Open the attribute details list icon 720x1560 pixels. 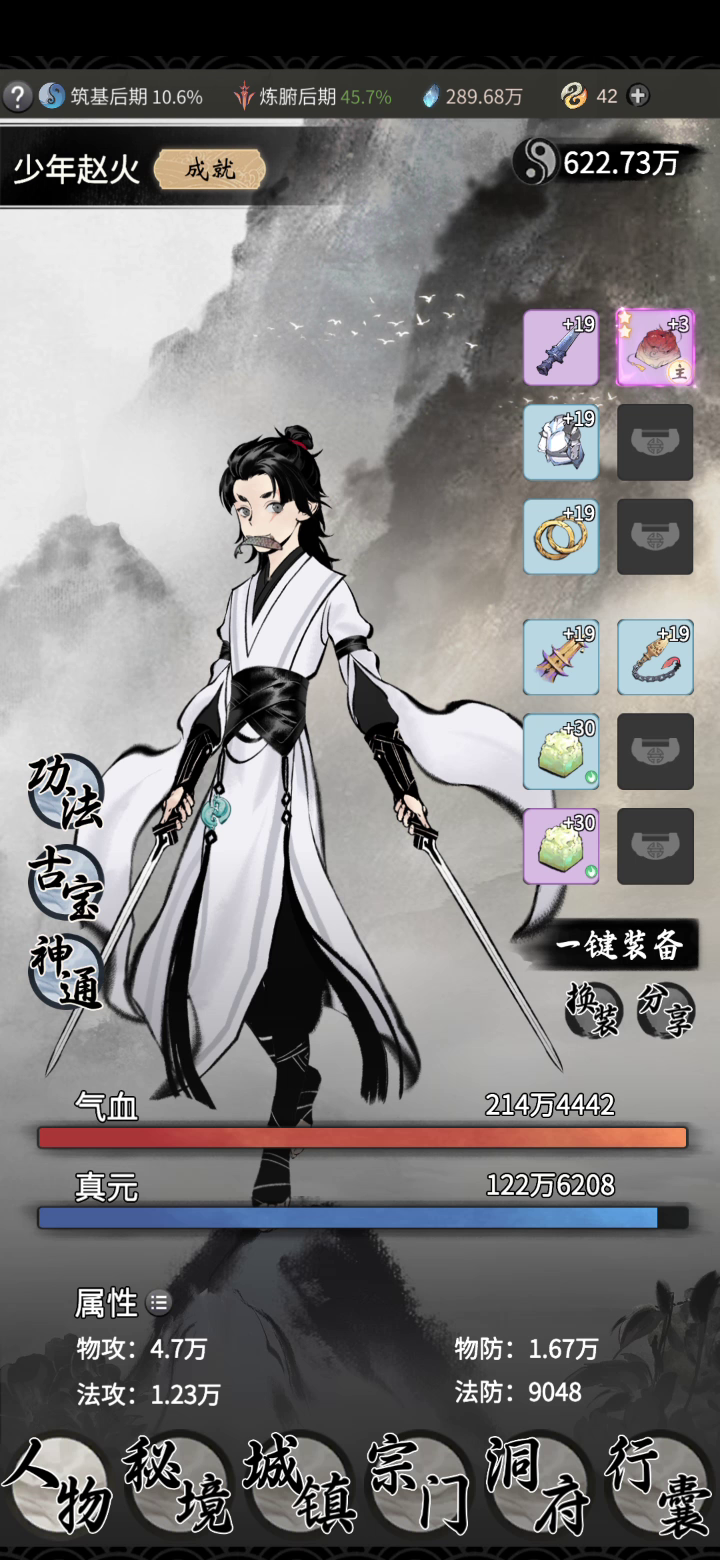click(x=159, y=1303)
